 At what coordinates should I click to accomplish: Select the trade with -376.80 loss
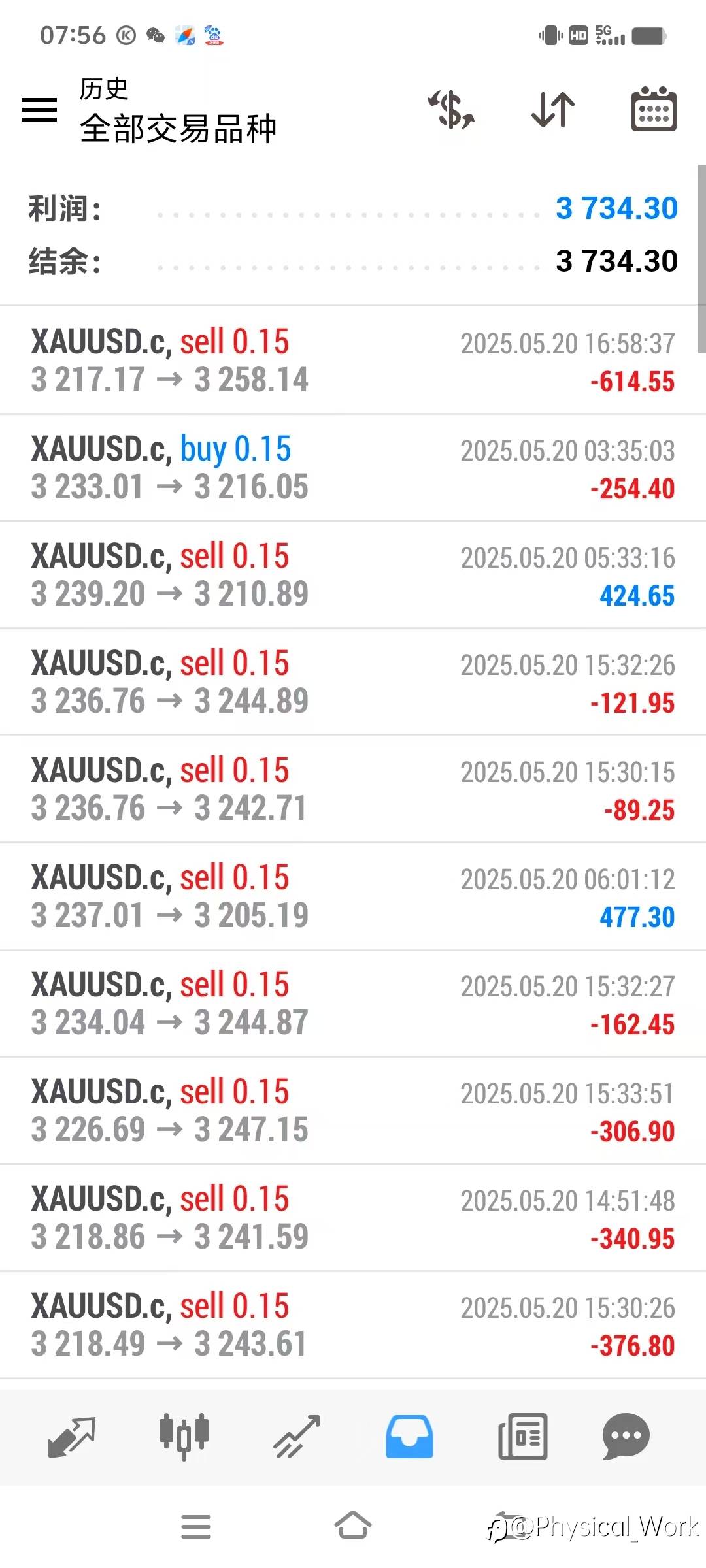coord(353,1325)
